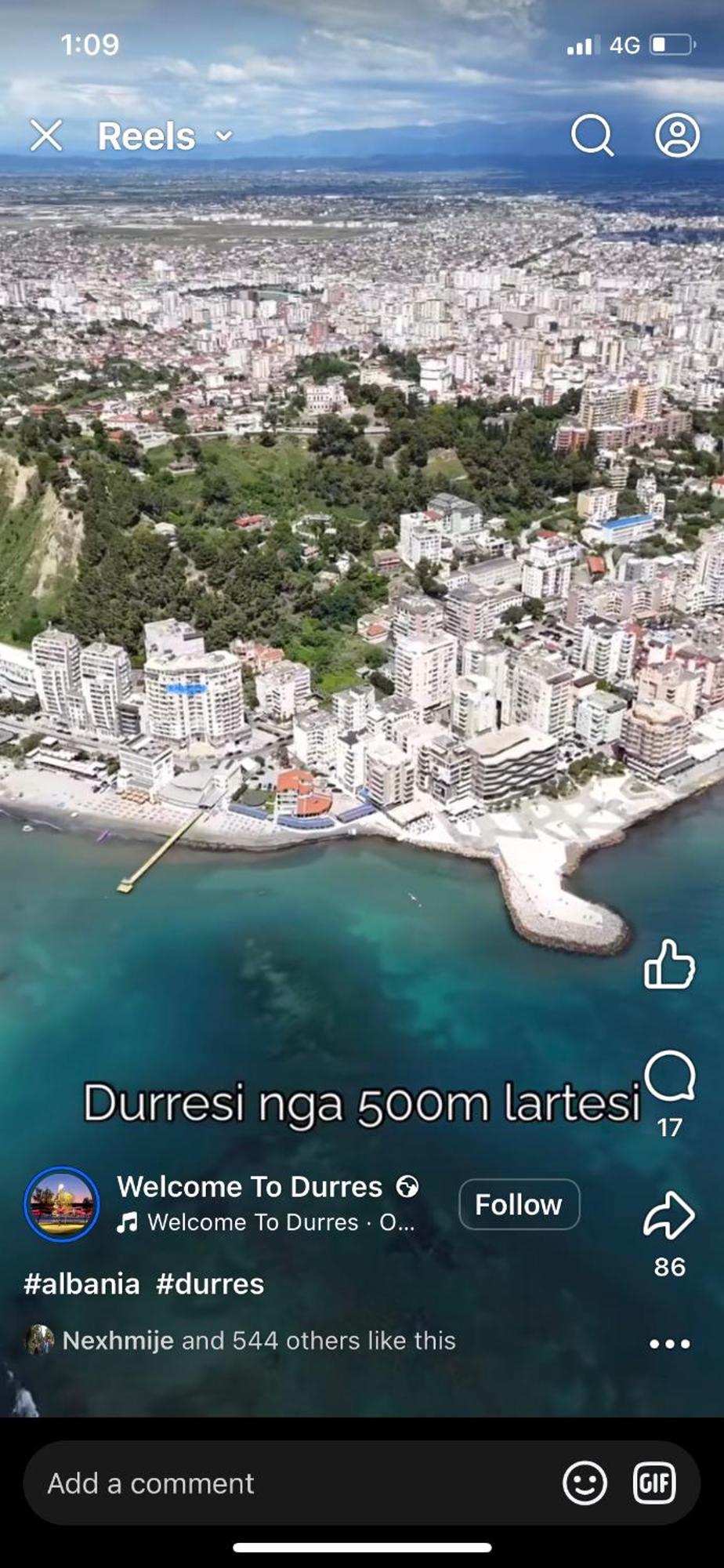View who liked this reel
Viewport: 724px width, 1568px height.
click(259, 1341)
